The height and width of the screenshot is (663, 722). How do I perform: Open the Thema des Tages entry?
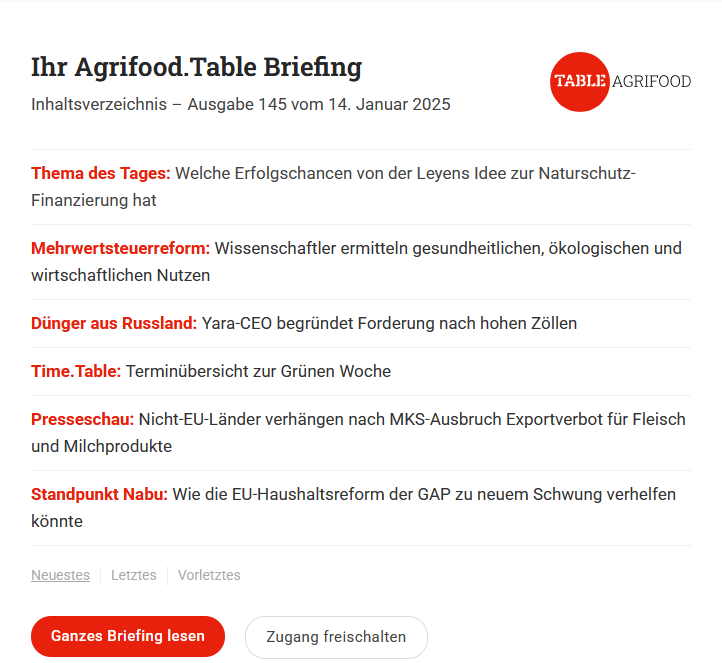click(333, 186)
